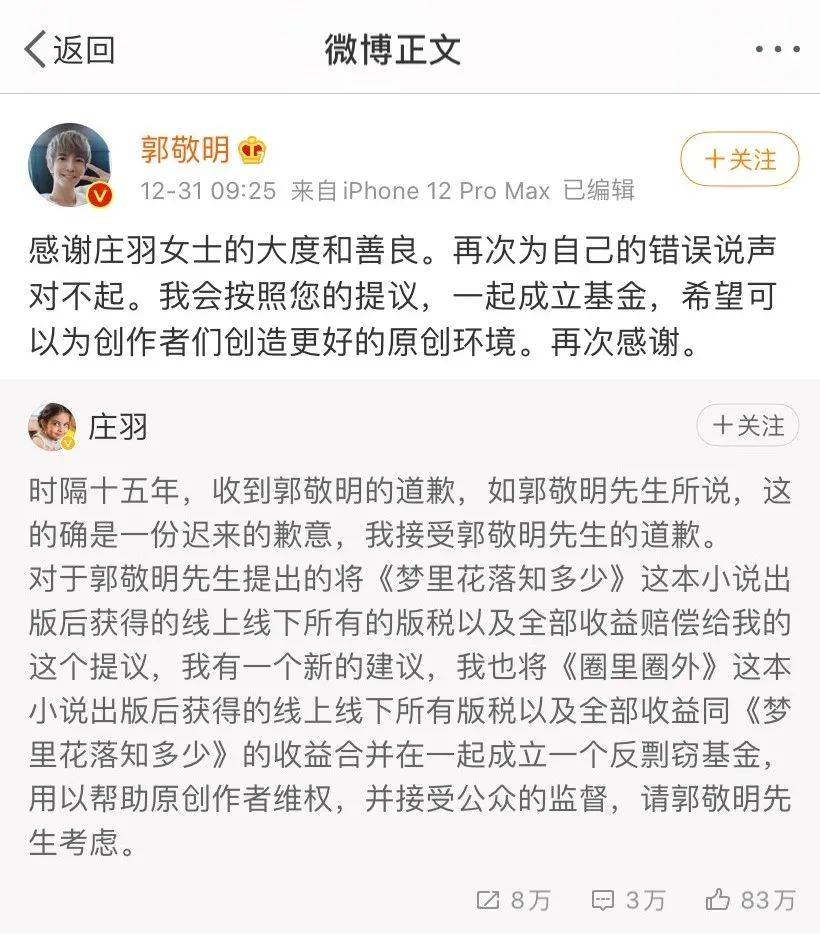This screenshot has height=937, width=820.
Task: Repost the quoted post with 8万 shares
Action: pos(513,899)
